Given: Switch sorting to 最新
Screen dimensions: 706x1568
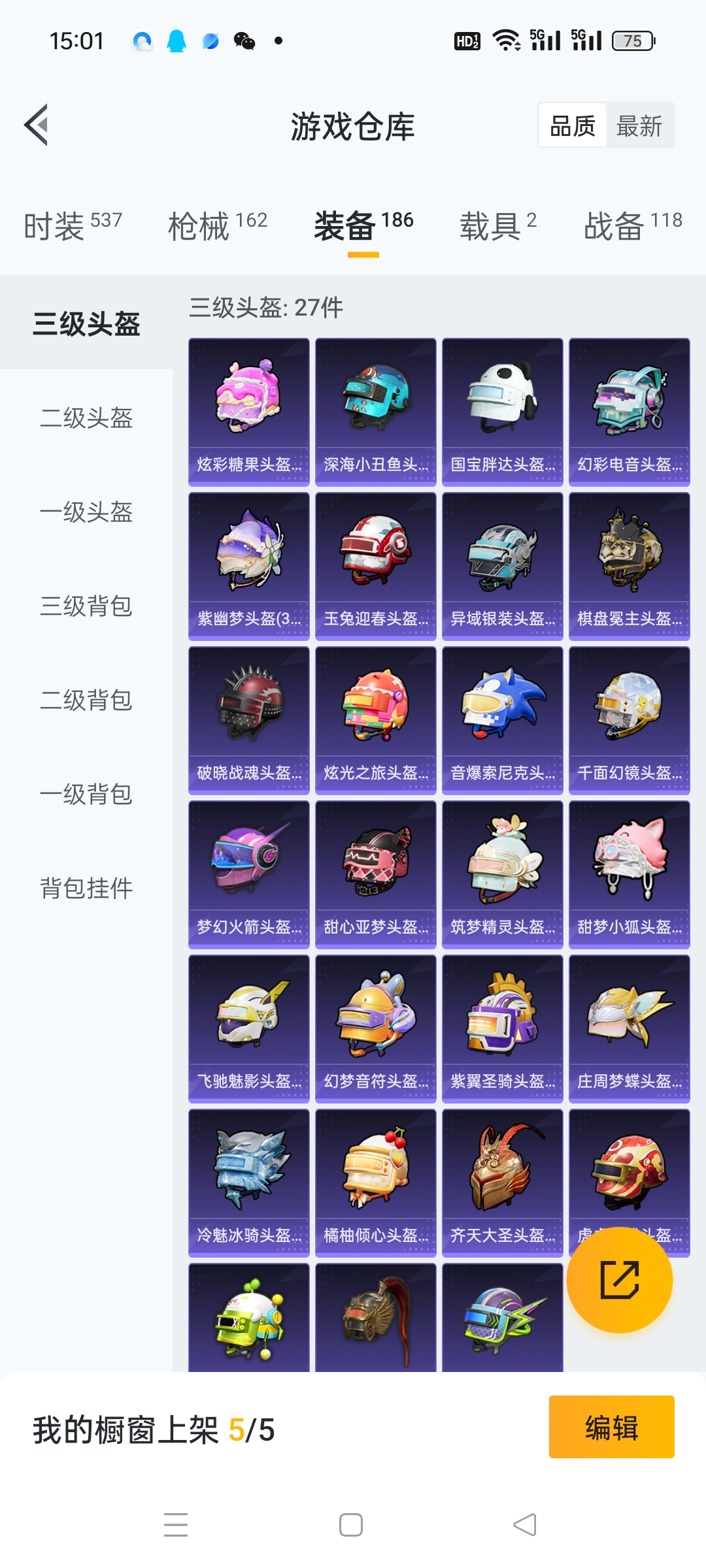Looking at the screenshot, I should click(x=639, y=125).
